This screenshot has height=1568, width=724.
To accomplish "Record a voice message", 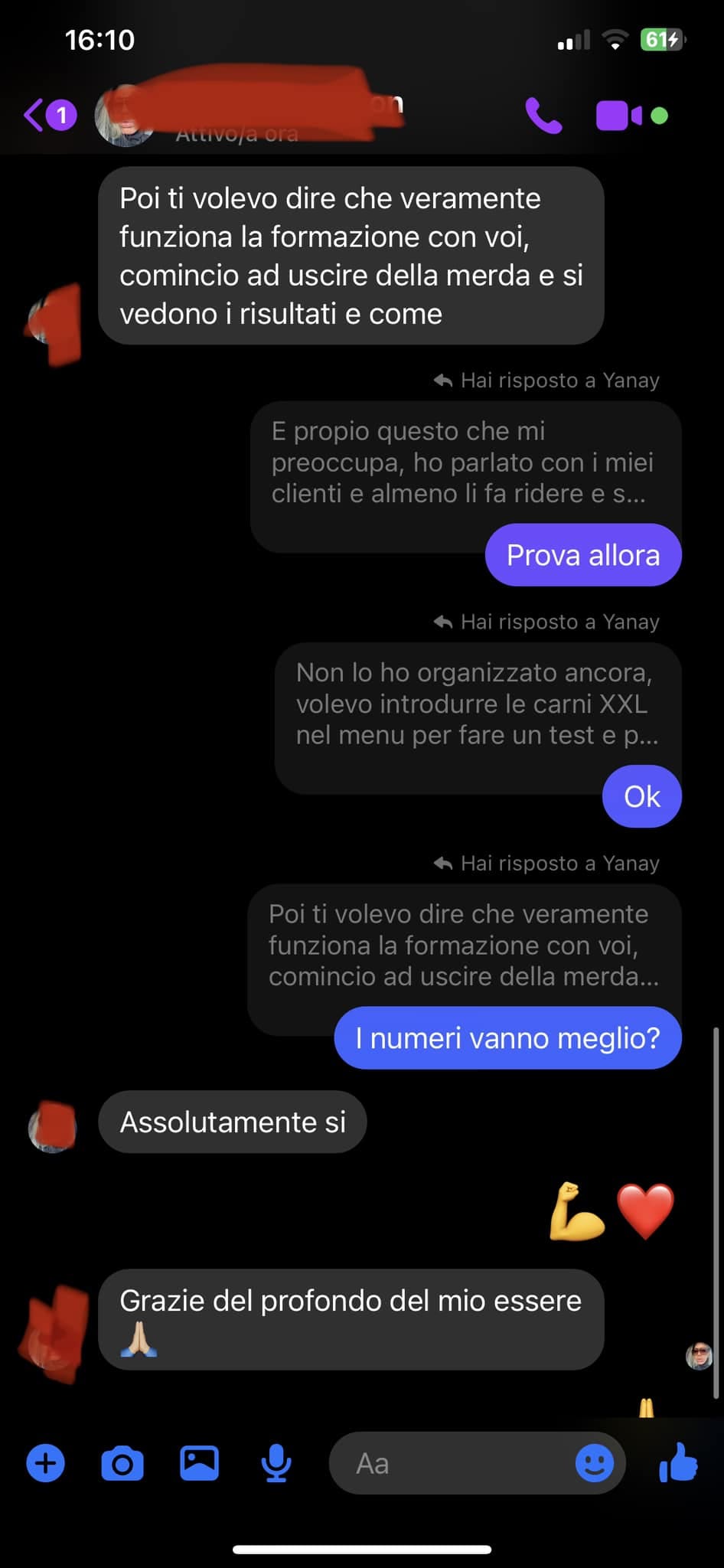I will pos(276,1463).
